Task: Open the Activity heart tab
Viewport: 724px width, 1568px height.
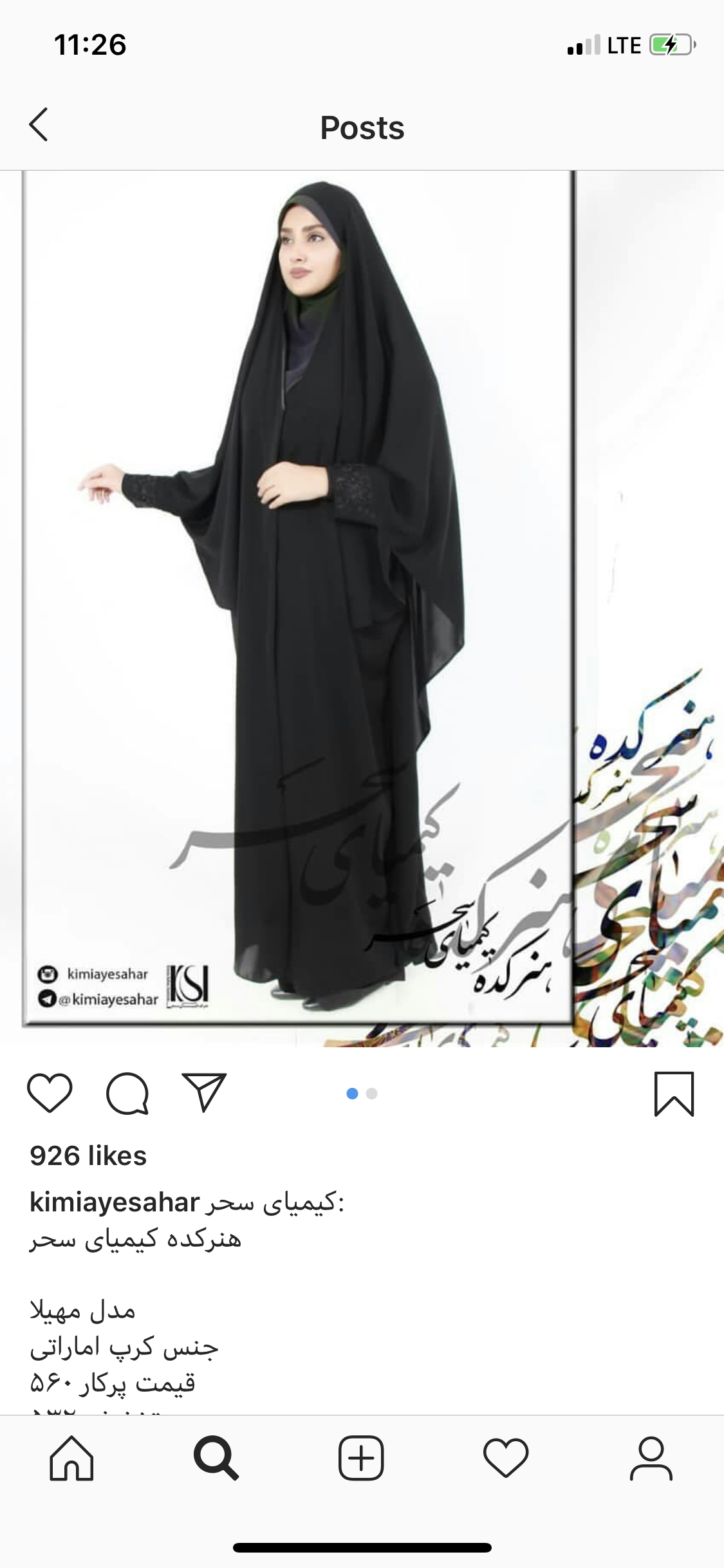Action: point(506,1459)
